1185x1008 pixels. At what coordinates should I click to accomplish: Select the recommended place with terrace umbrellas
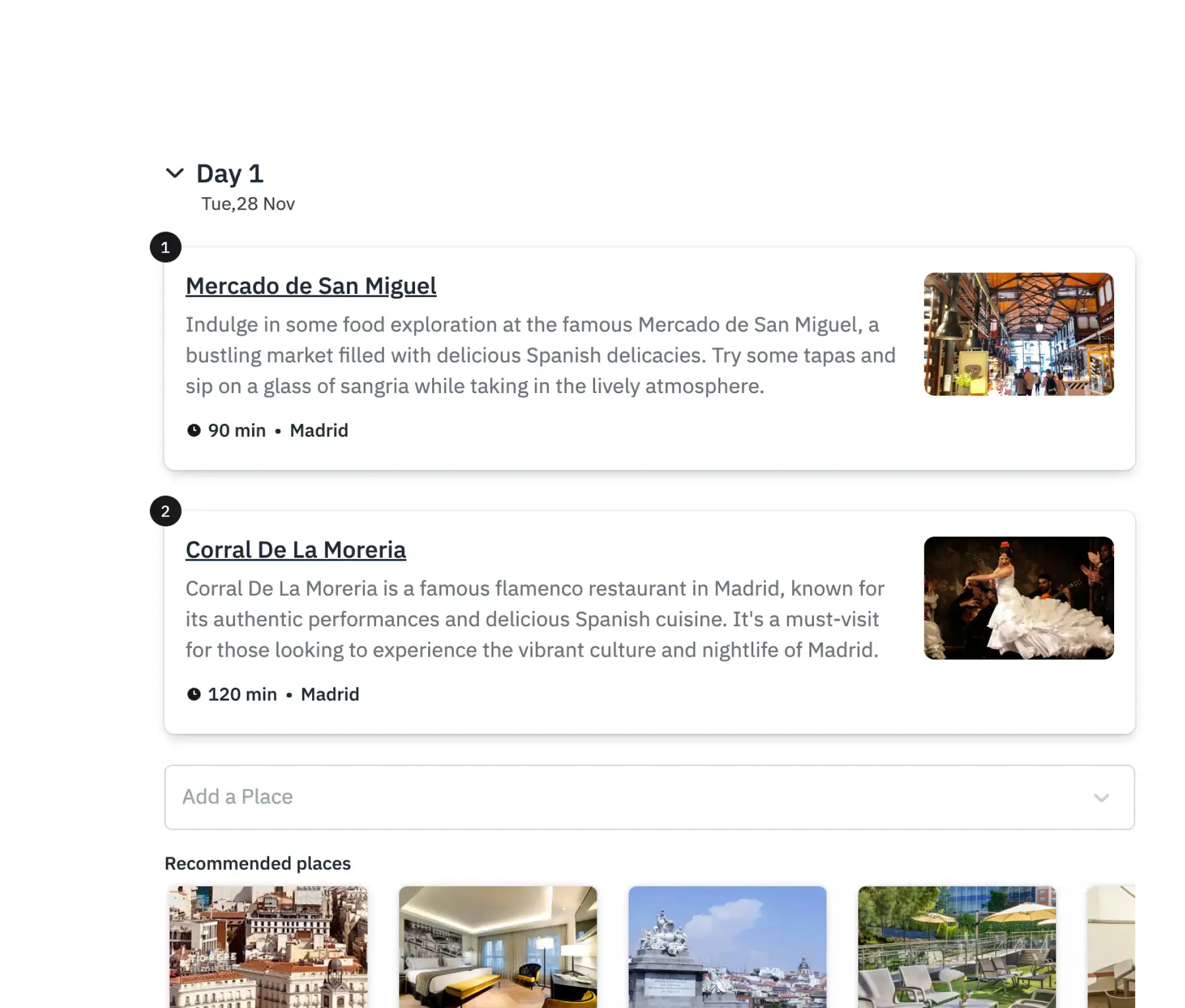coord(956,946)
